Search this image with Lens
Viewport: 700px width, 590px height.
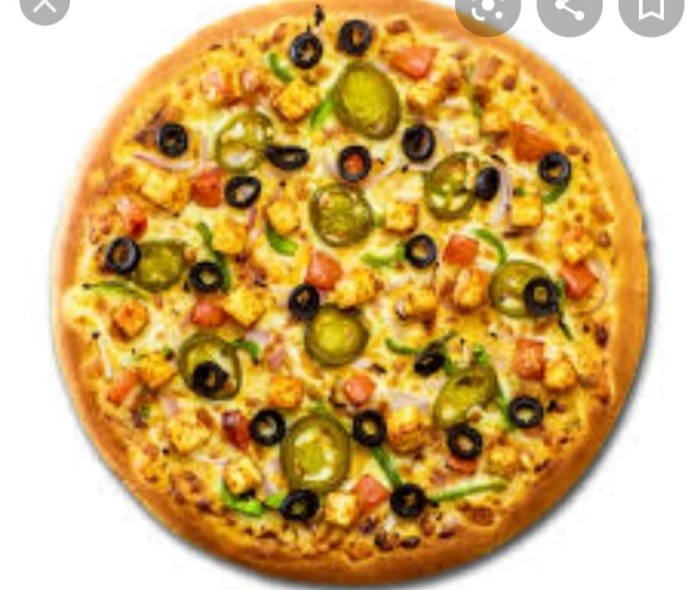[487, 8]
